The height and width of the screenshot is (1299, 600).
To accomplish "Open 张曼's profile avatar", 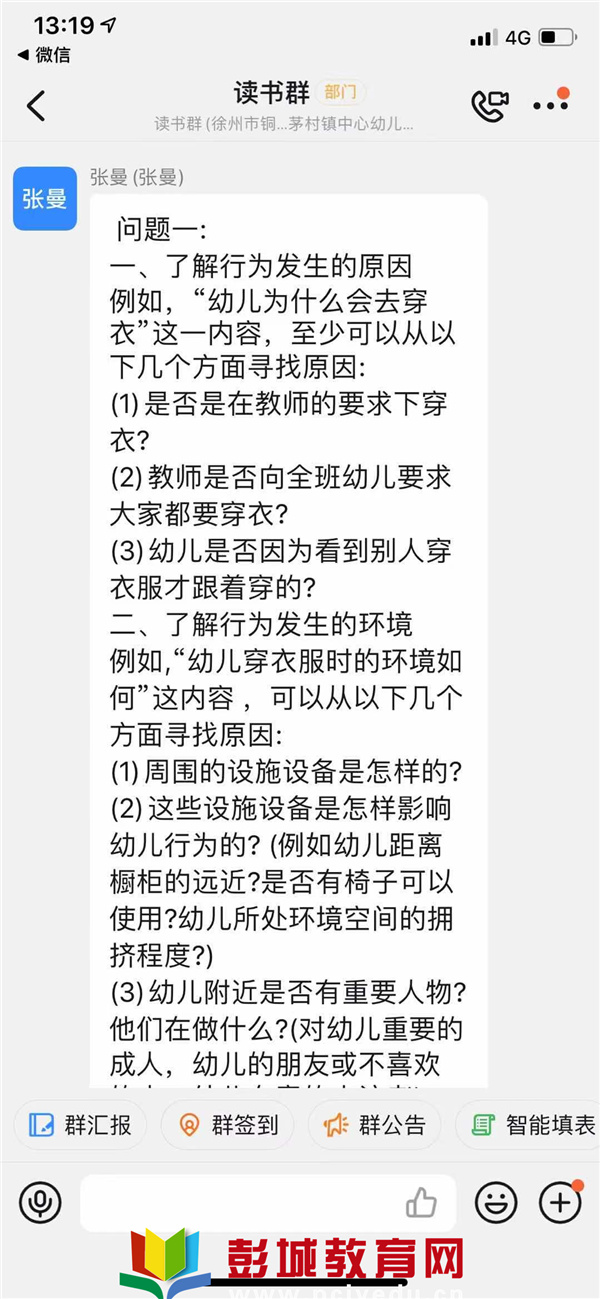I will click(x=45, y=198).
